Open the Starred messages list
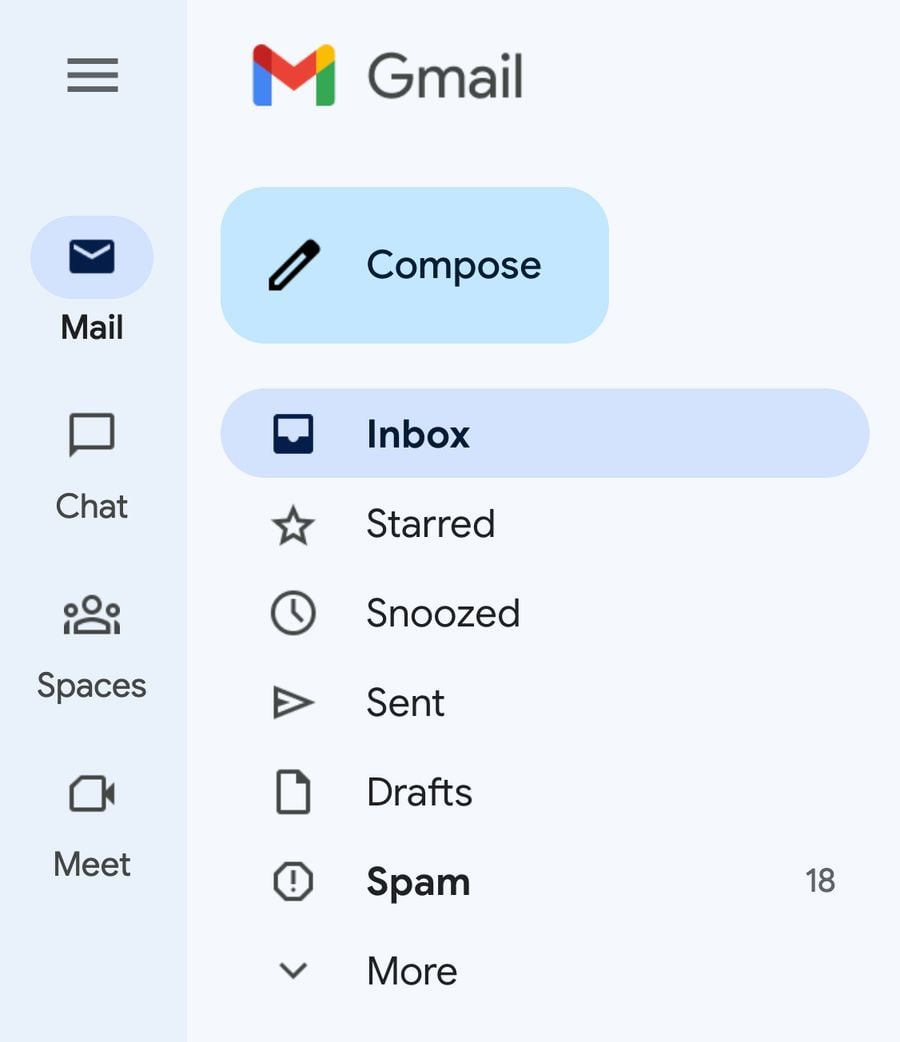 430,524
